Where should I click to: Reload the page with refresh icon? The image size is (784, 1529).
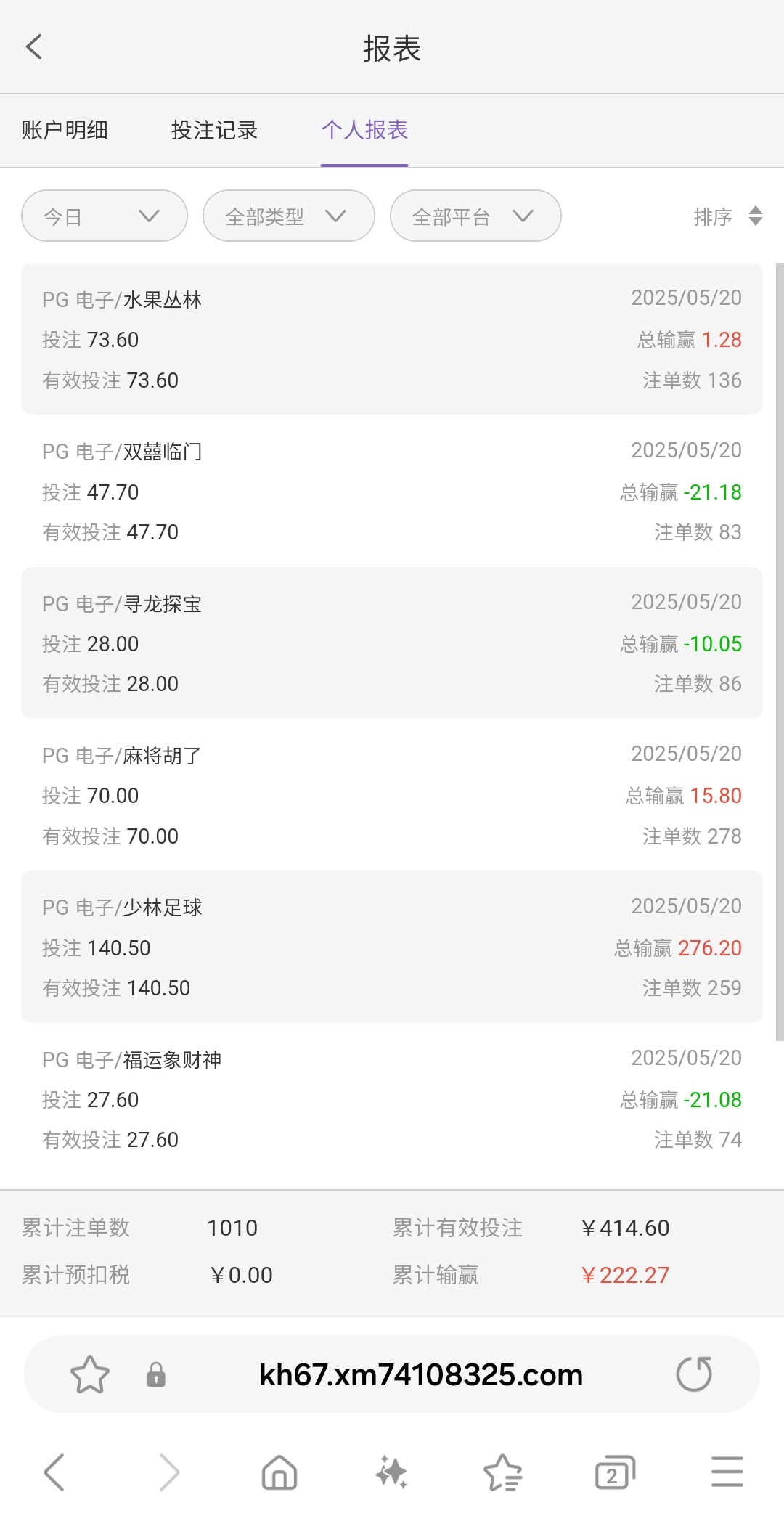[694, 1374]
